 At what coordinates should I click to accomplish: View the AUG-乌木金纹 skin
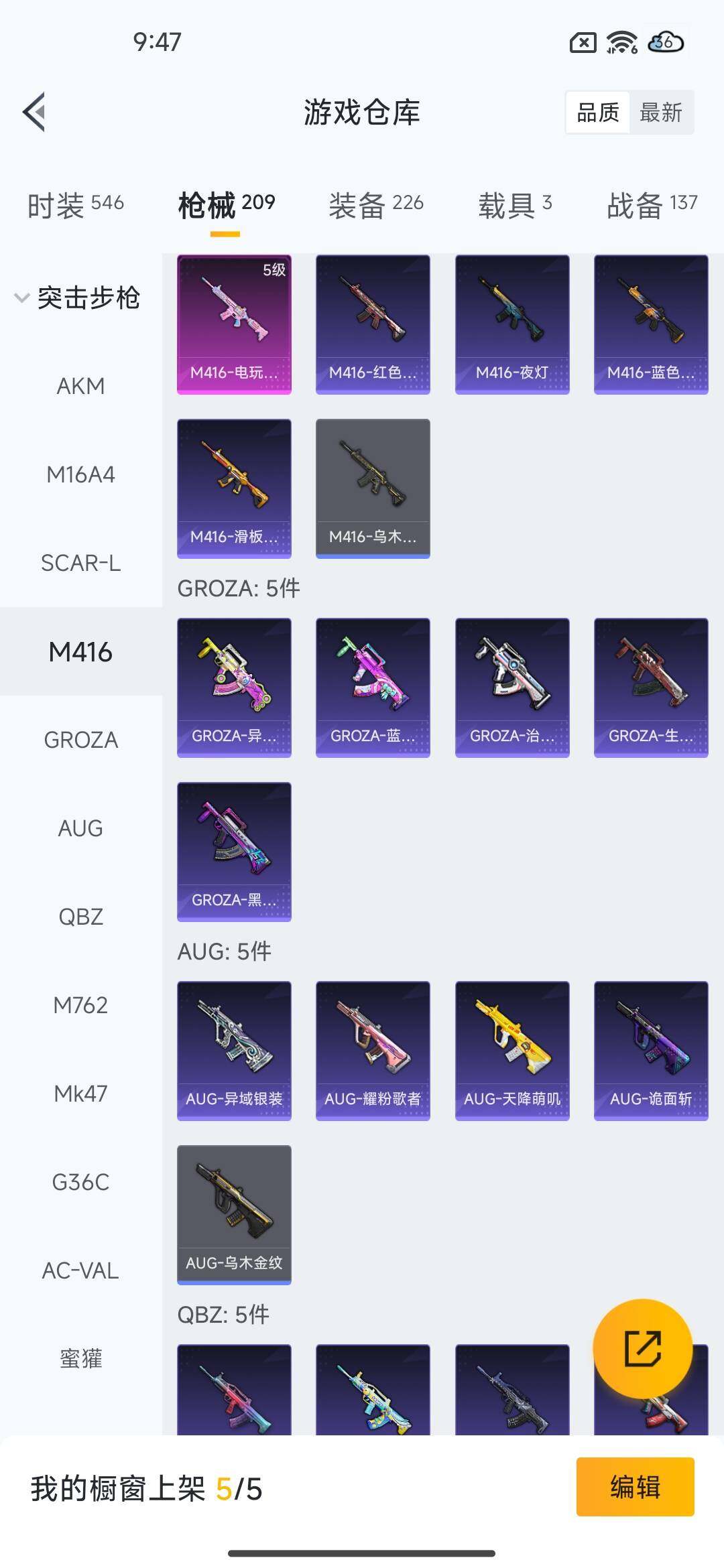pyautogui.click(x=234, y=1215)
